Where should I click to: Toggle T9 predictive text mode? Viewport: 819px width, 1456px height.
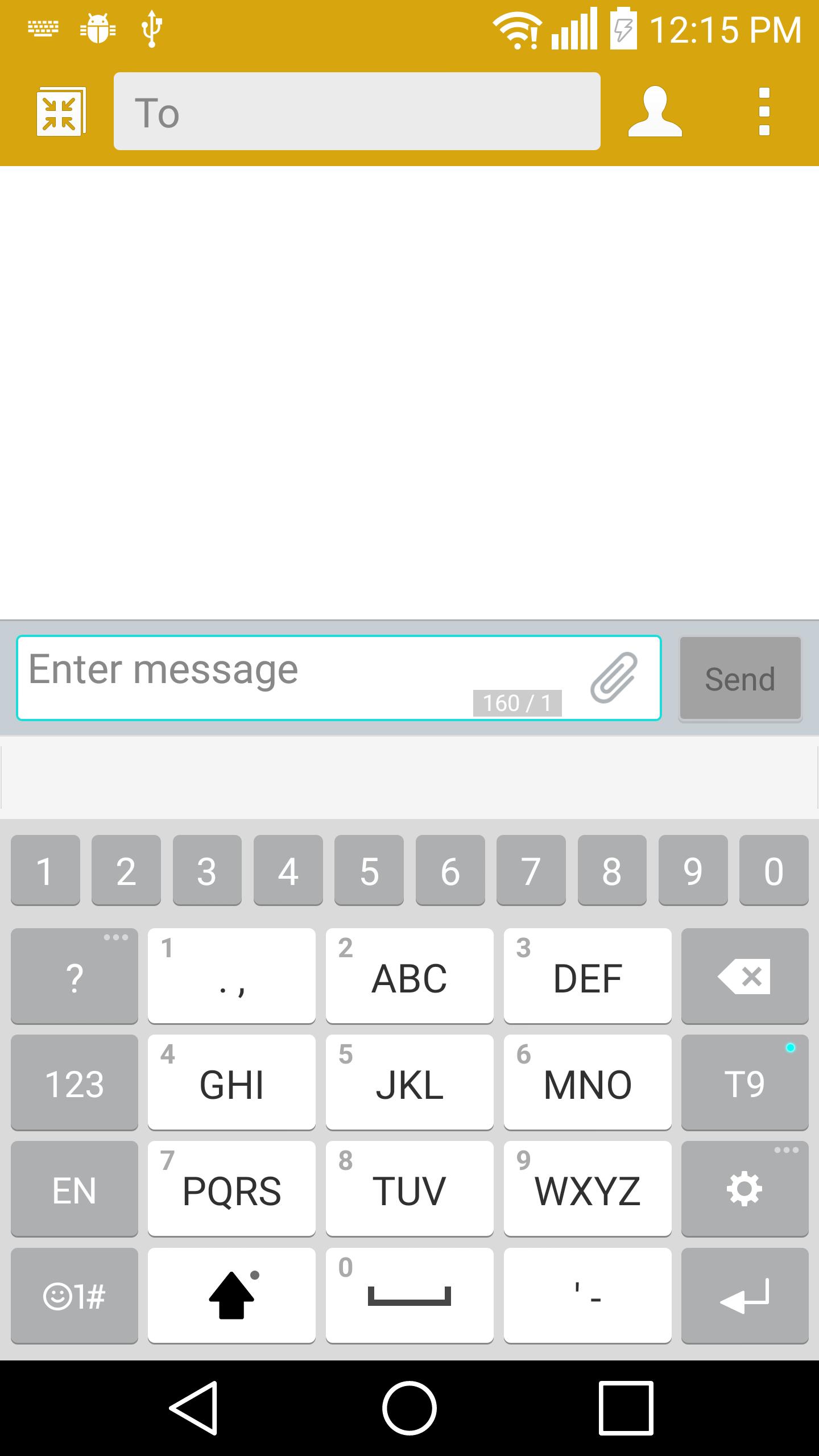(745, 1082)
